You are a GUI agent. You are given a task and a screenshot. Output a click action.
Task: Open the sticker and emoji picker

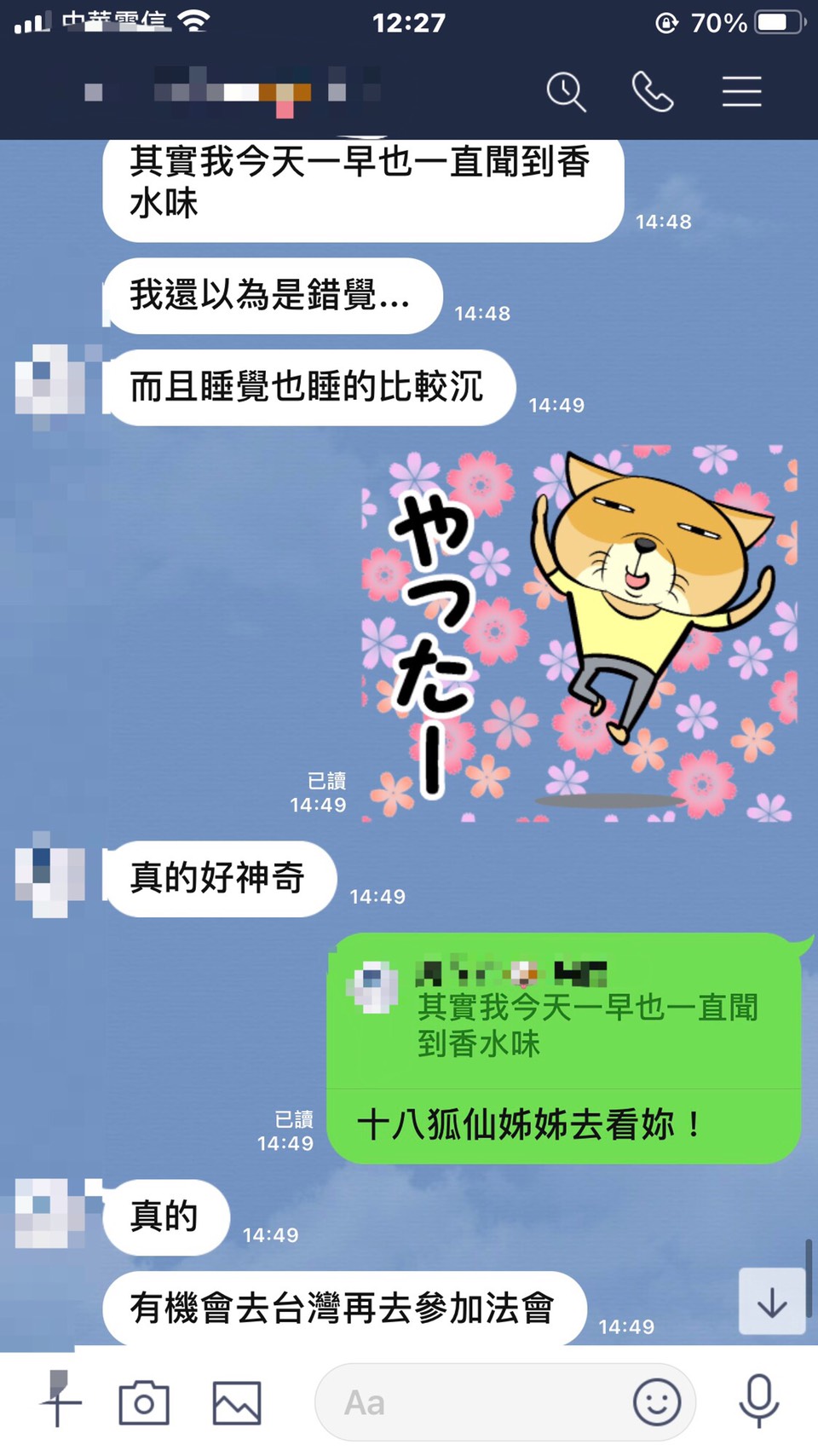pyautogui.click(x=656, y=1402)
